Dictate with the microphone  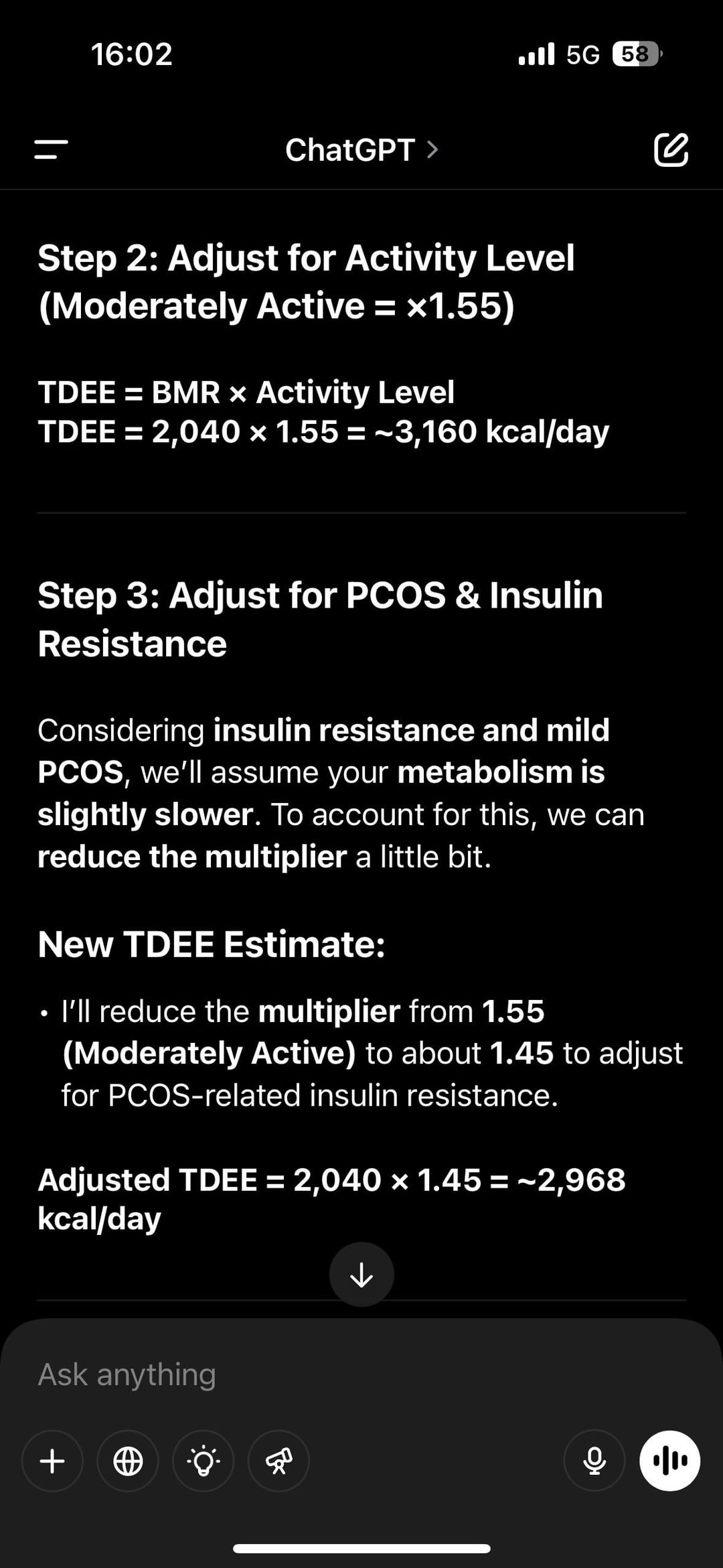[594, 1461]
